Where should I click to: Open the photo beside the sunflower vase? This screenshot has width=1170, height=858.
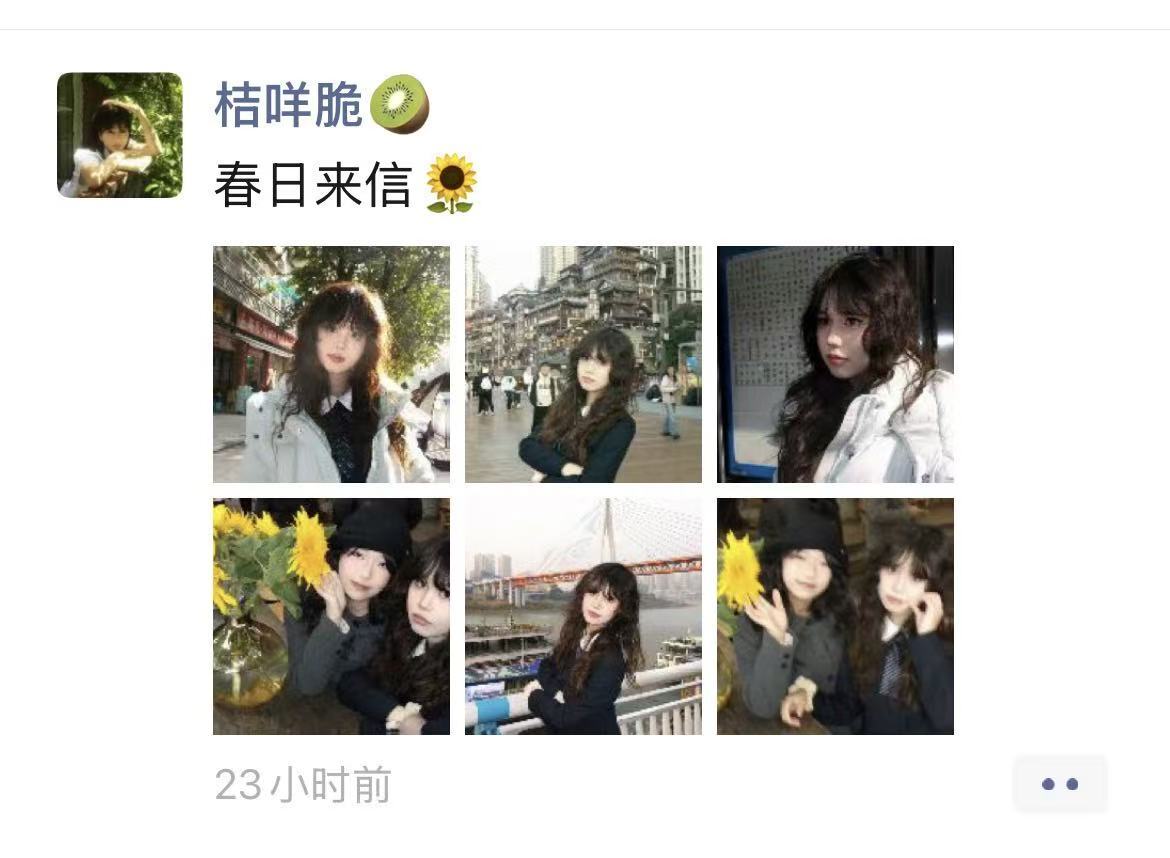(331, 616)
